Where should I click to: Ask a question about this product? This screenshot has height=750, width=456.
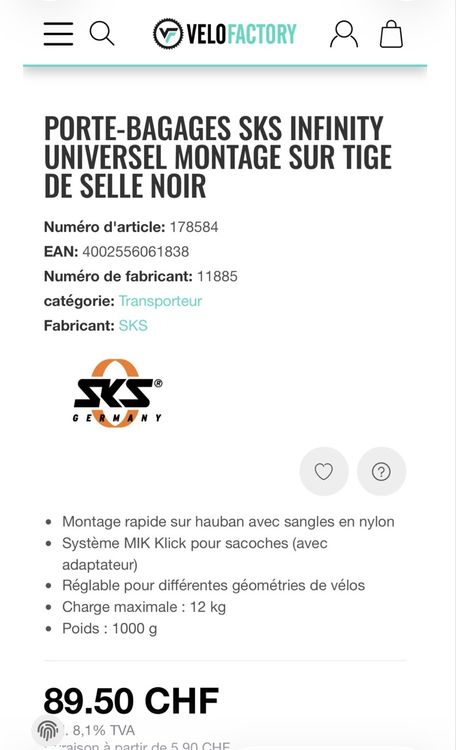[381, 472]
